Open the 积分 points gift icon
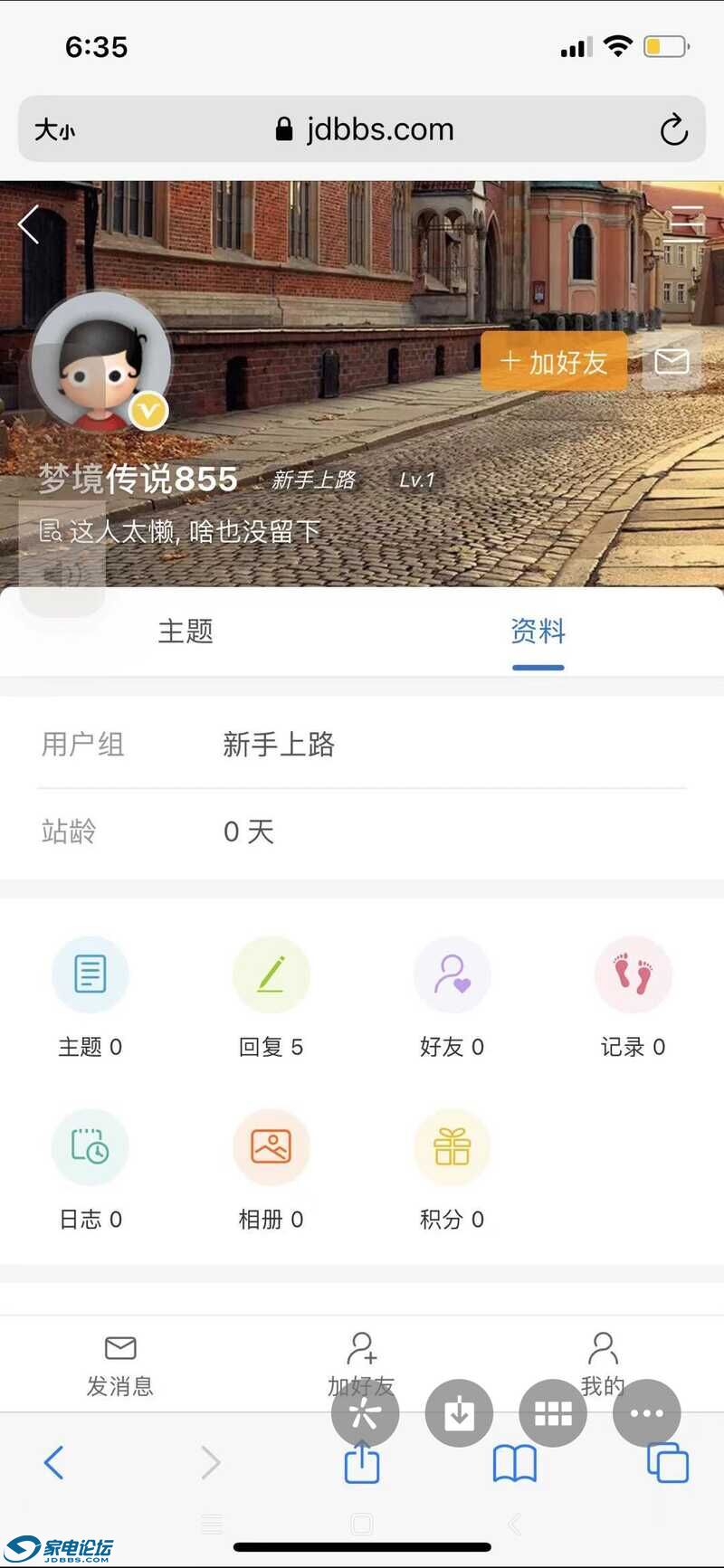 pos(452,1146)
